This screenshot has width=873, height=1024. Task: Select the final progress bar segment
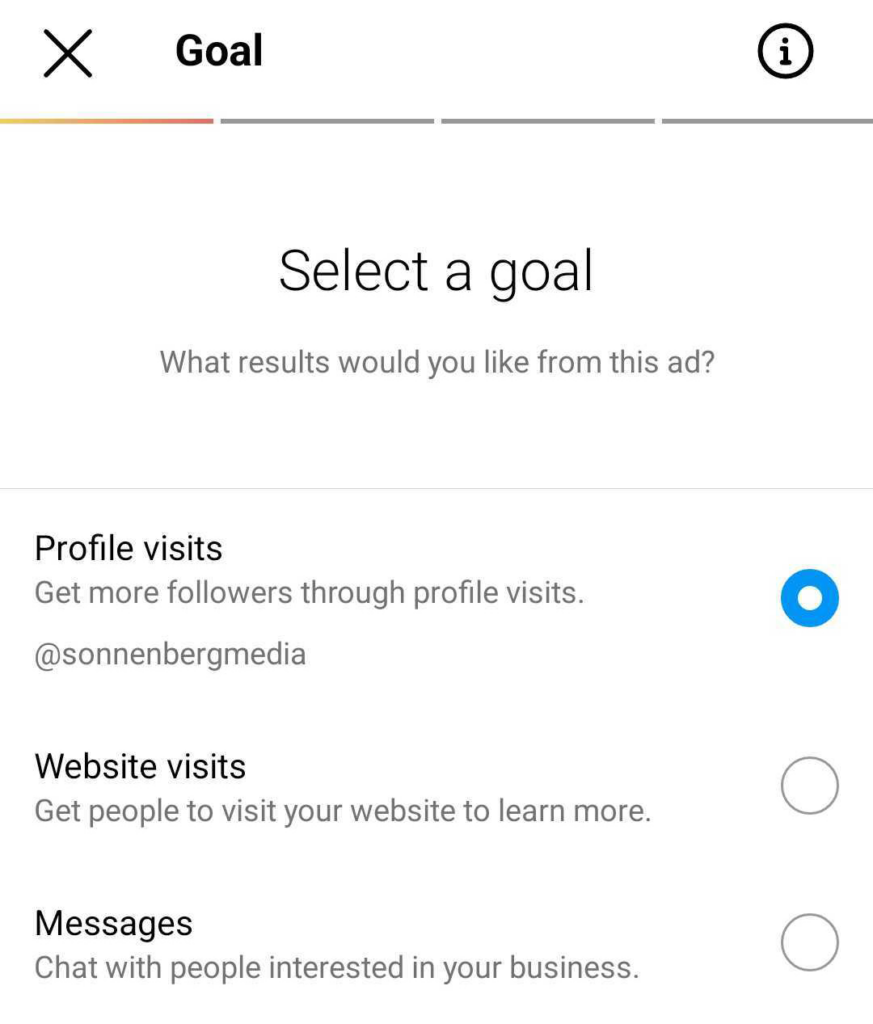(765, 120)
